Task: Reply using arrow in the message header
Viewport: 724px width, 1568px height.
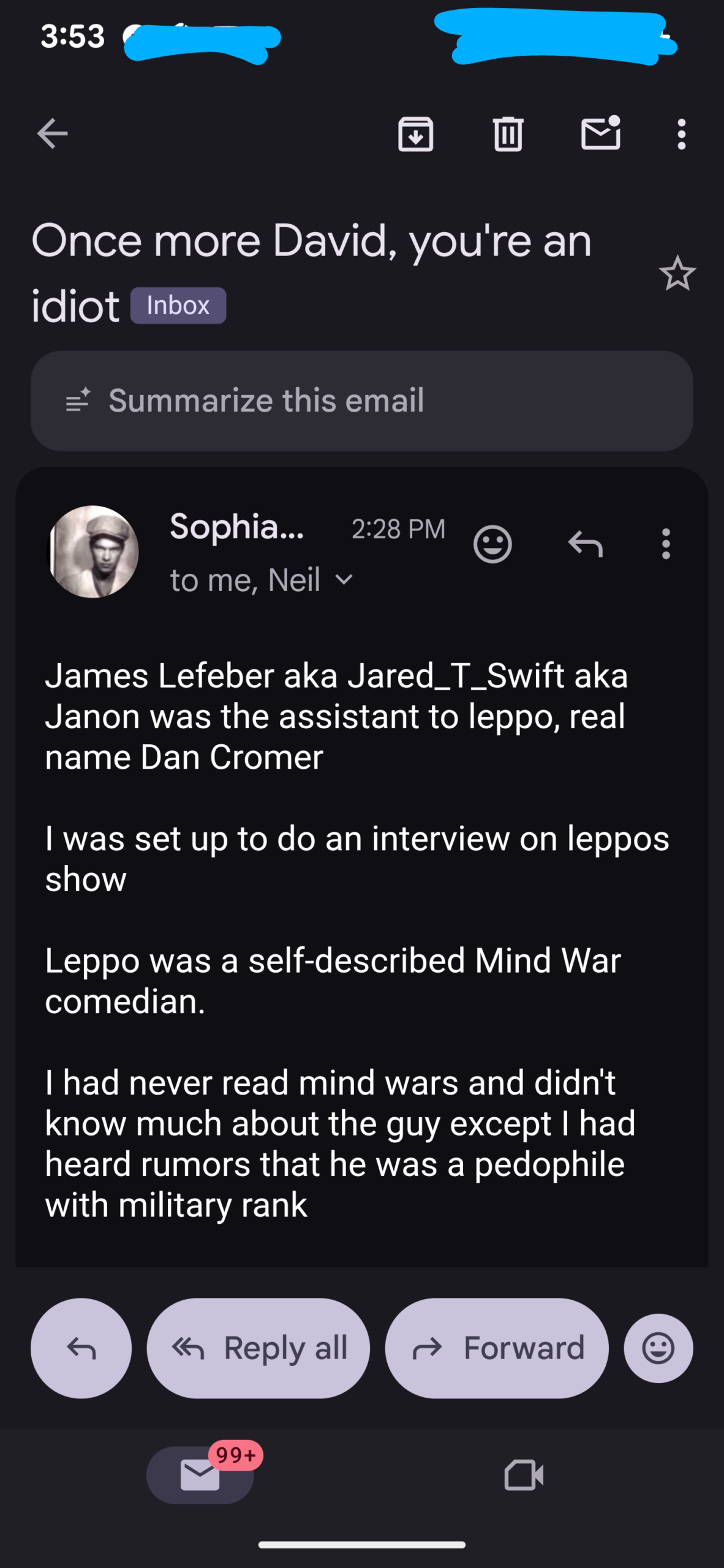Action: (585, 544)
